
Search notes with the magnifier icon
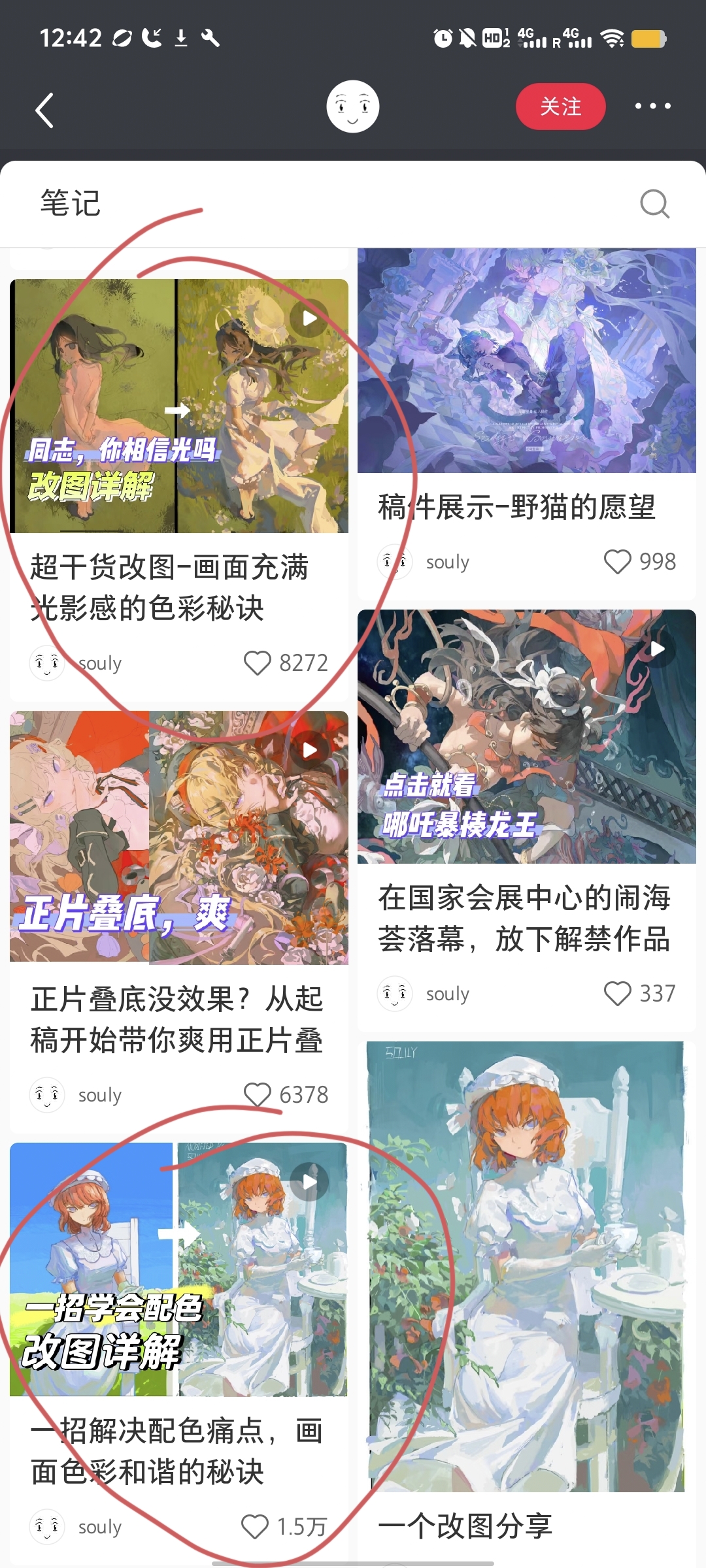click(654, 204)
